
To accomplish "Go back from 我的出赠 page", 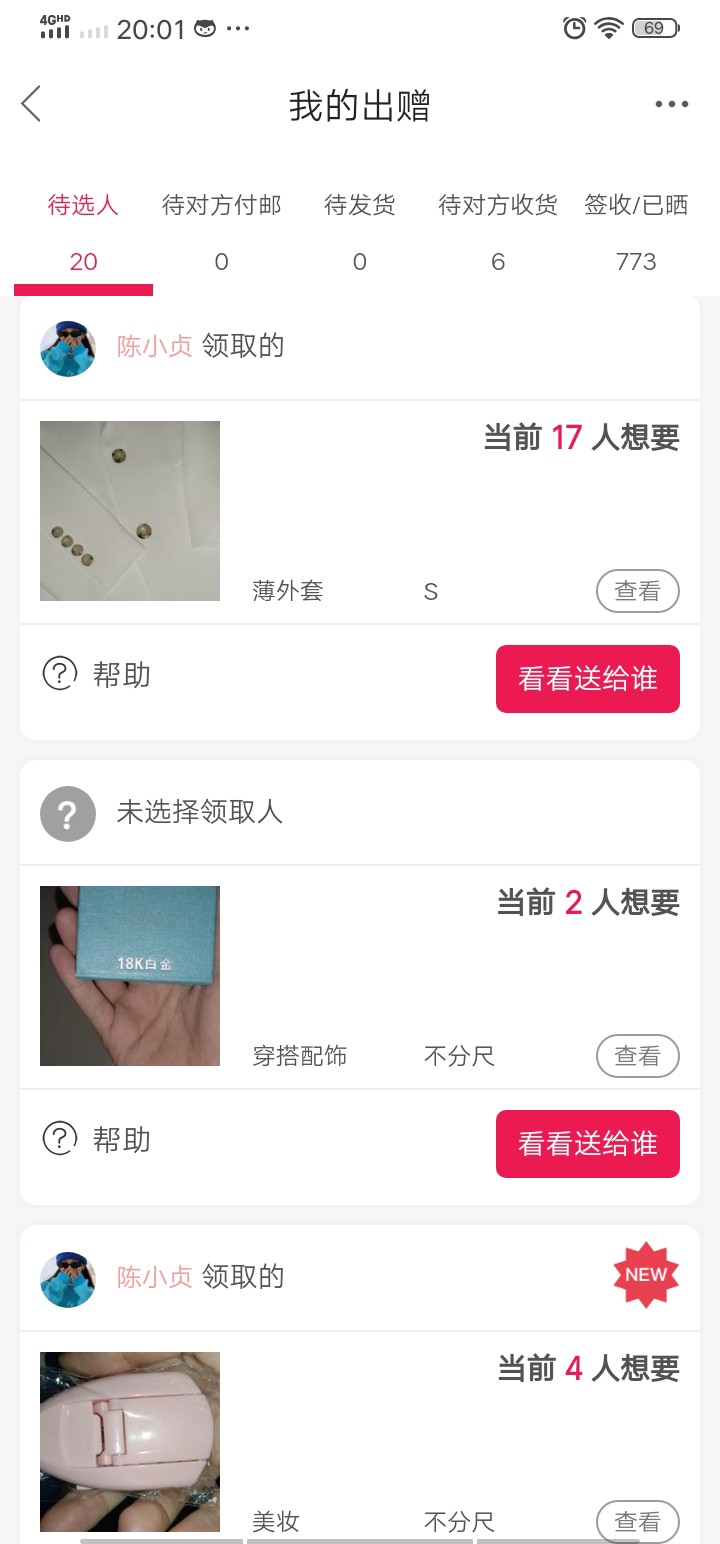I will 32,104.
